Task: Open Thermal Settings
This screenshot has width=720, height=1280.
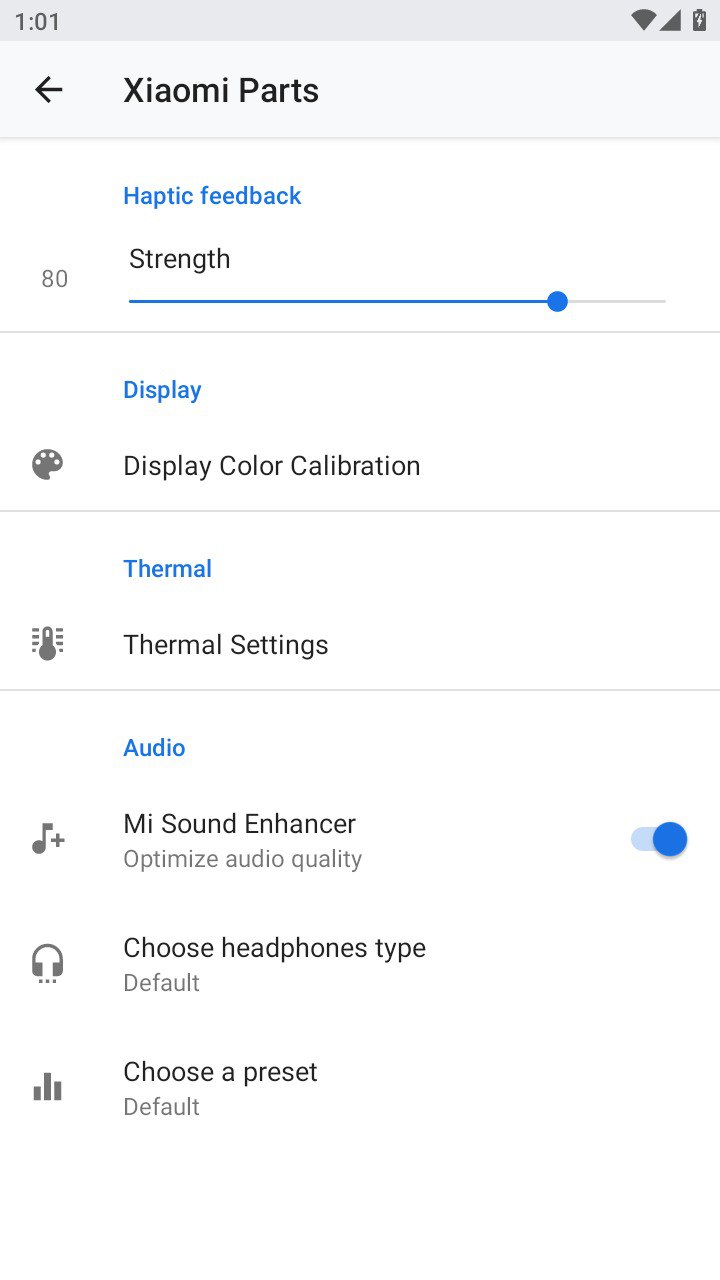Action: (360, 644)
